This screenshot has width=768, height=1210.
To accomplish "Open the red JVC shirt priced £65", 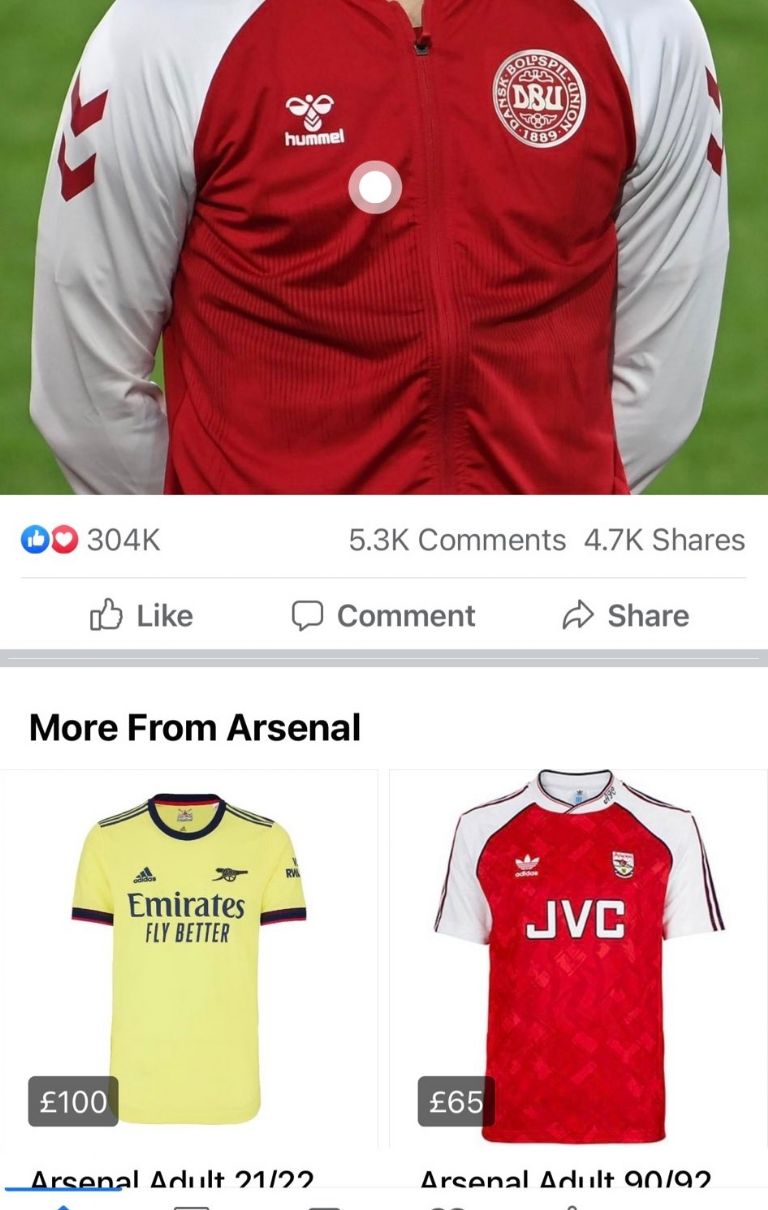I will click(578, 960).
